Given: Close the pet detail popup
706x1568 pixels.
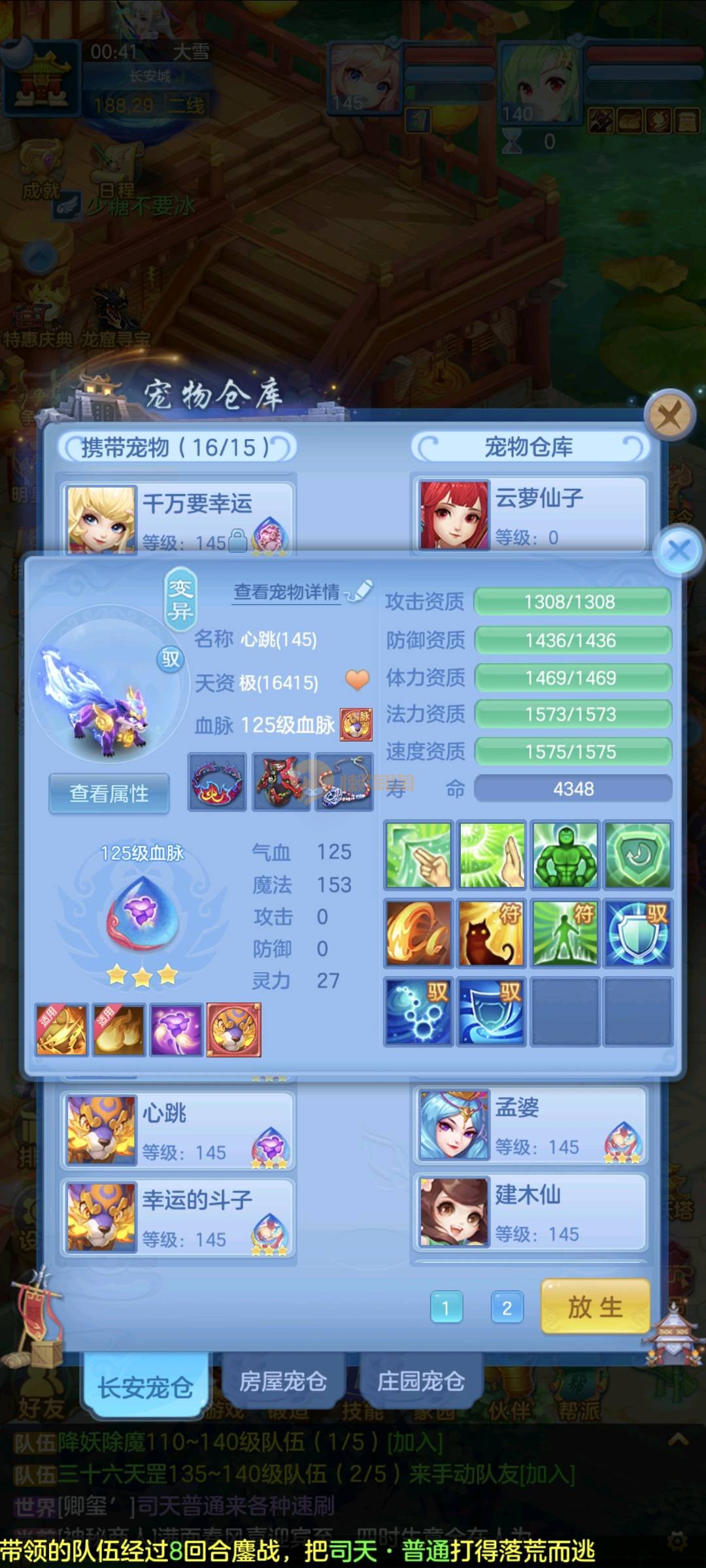Looking at the screenshot, I should (679, 550).
